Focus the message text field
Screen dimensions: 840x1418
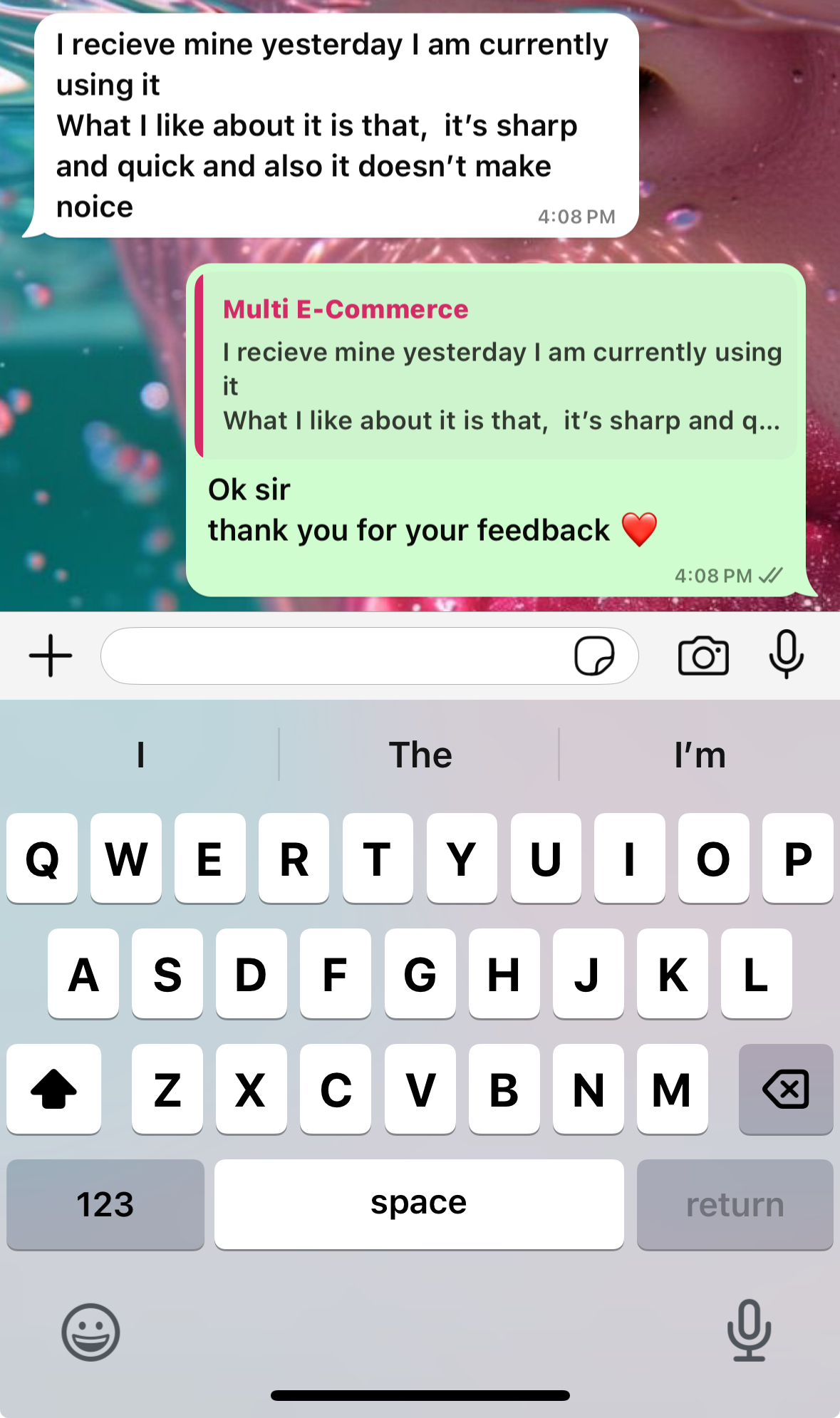pyautogui.click(x=335, y=656)
